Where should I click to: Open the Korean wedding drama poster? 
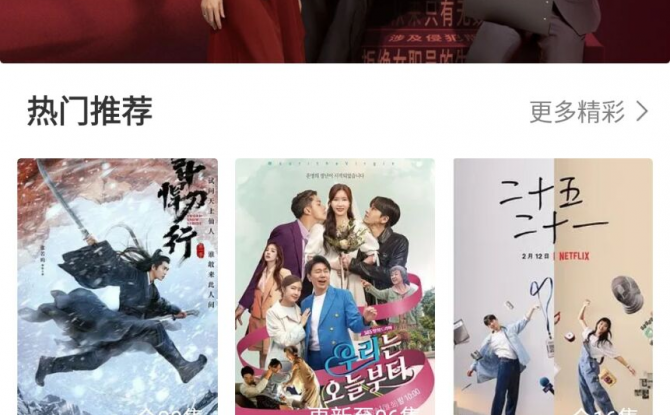click(335, 287)
